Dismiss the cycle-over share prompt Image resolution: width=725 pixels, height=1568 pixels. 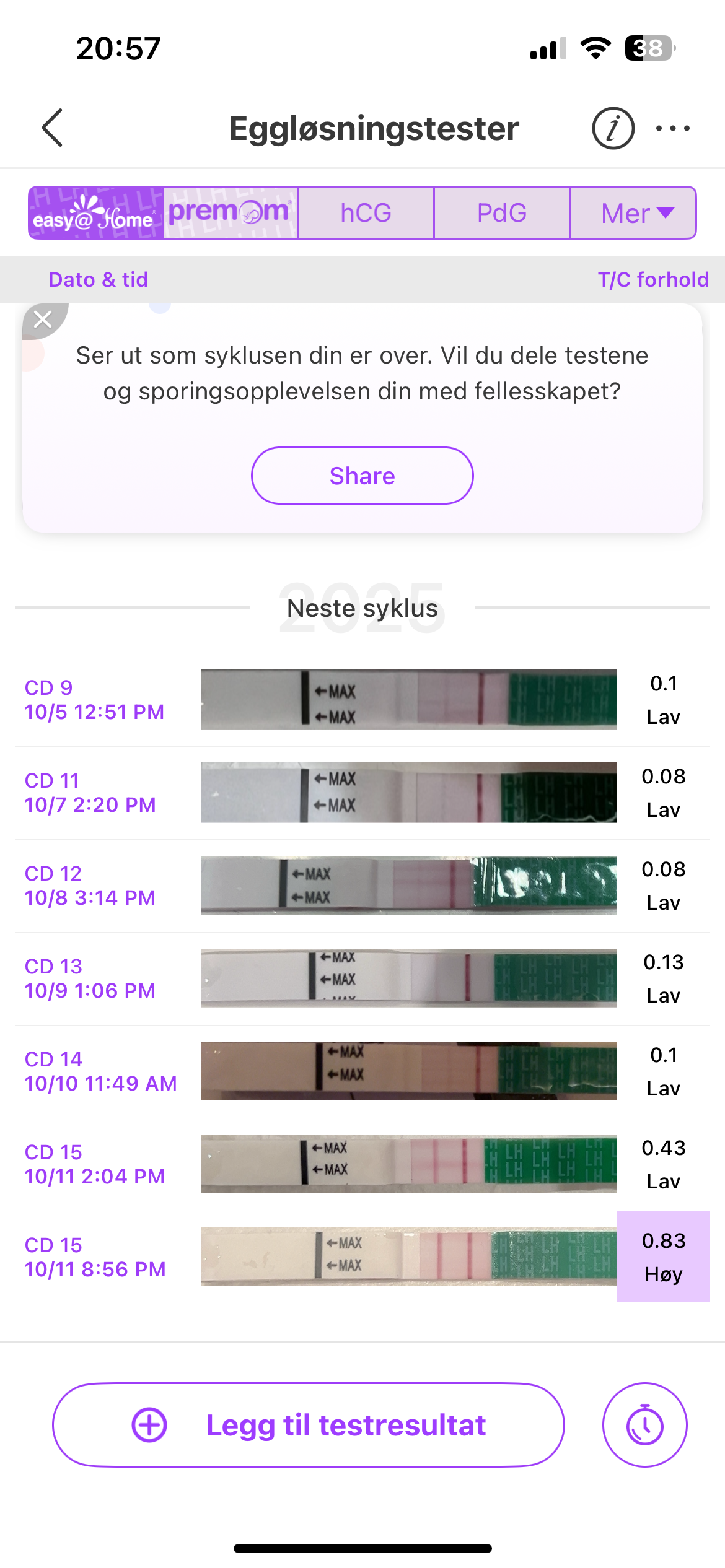pyautogui.click(x=43, y=320)
